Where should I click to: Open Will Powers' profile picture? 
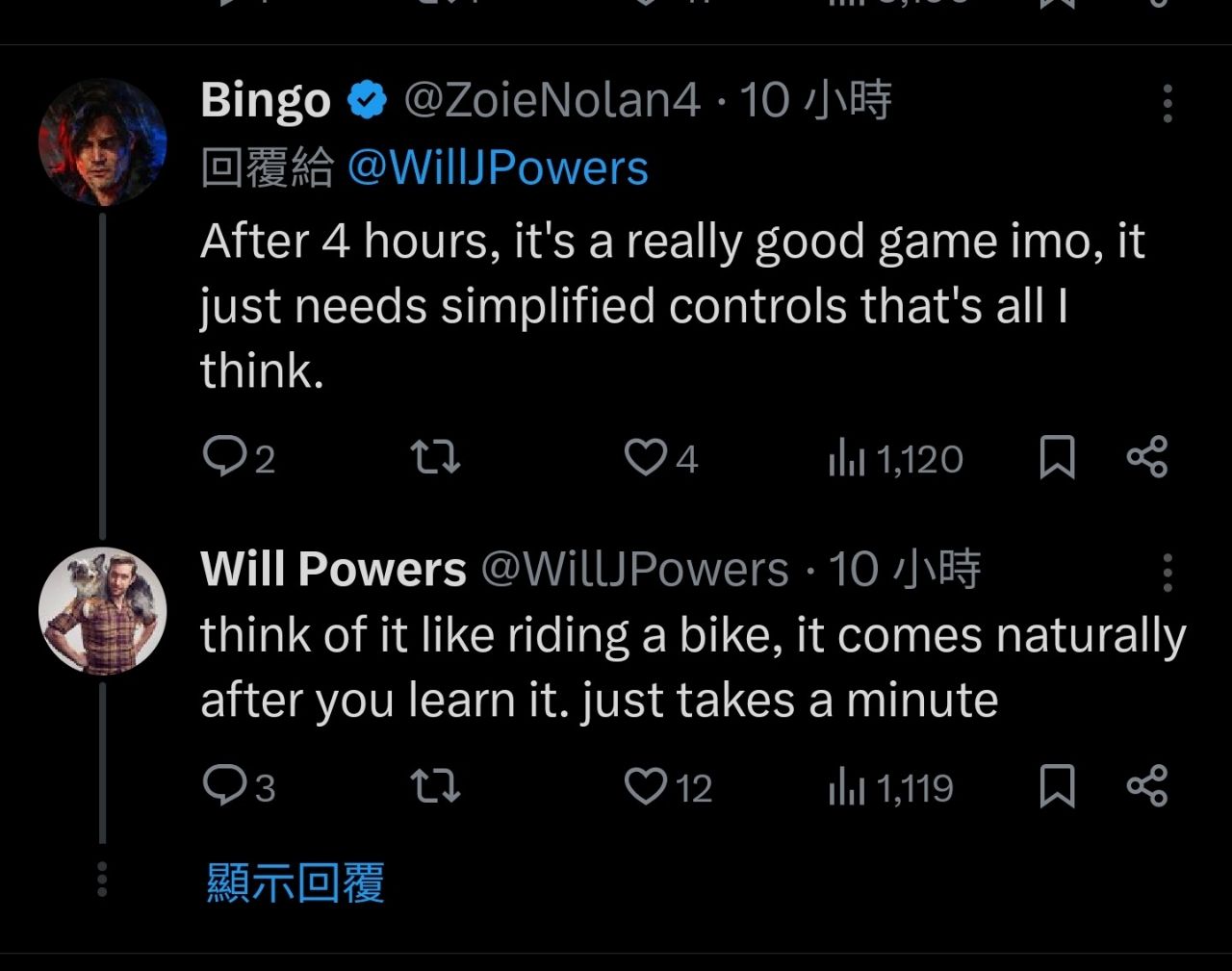[102, 610]
